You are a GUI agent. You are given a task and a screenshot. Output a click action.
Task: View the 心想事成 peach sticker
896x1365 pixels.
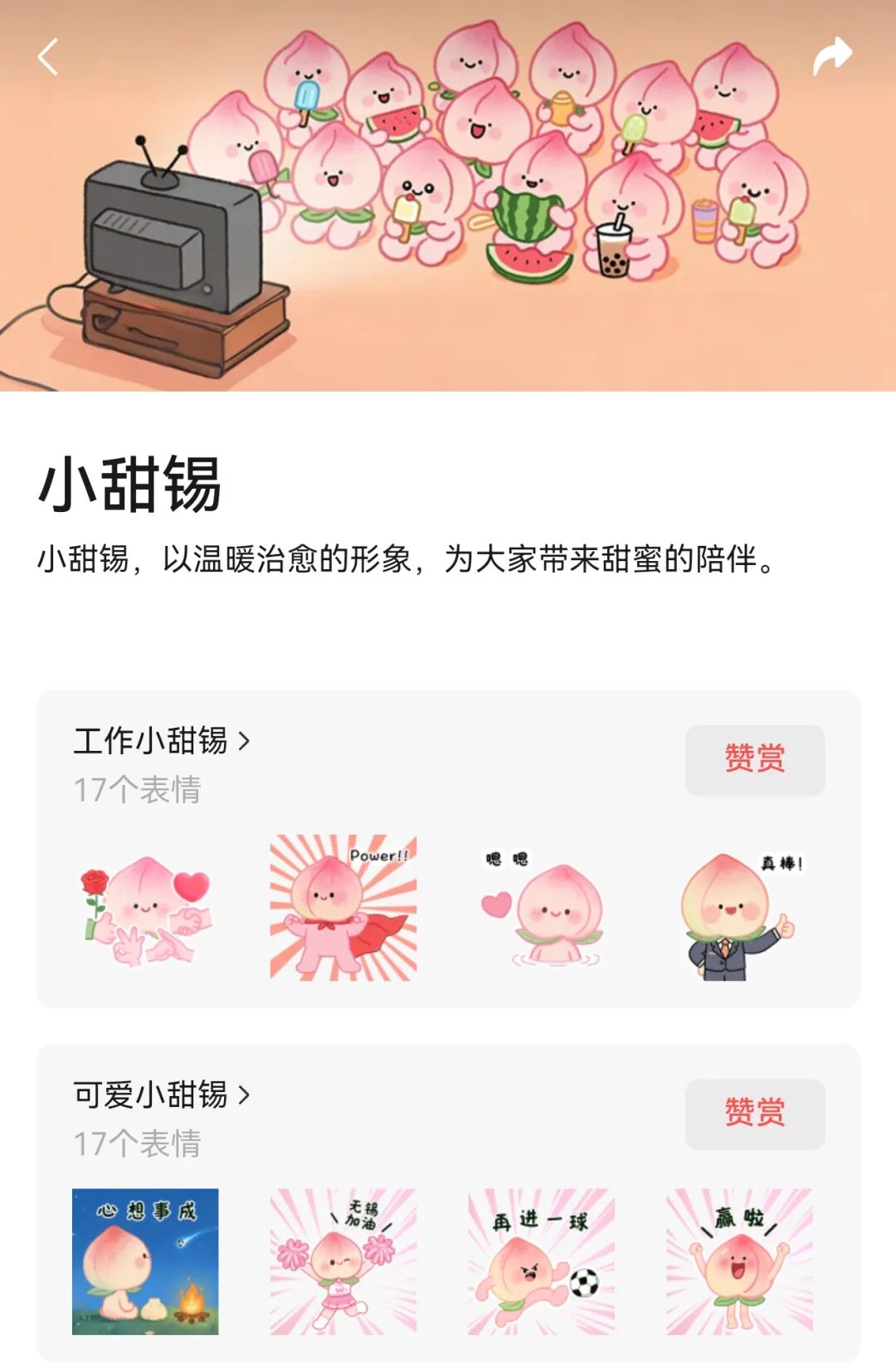tap(146, 1261)
